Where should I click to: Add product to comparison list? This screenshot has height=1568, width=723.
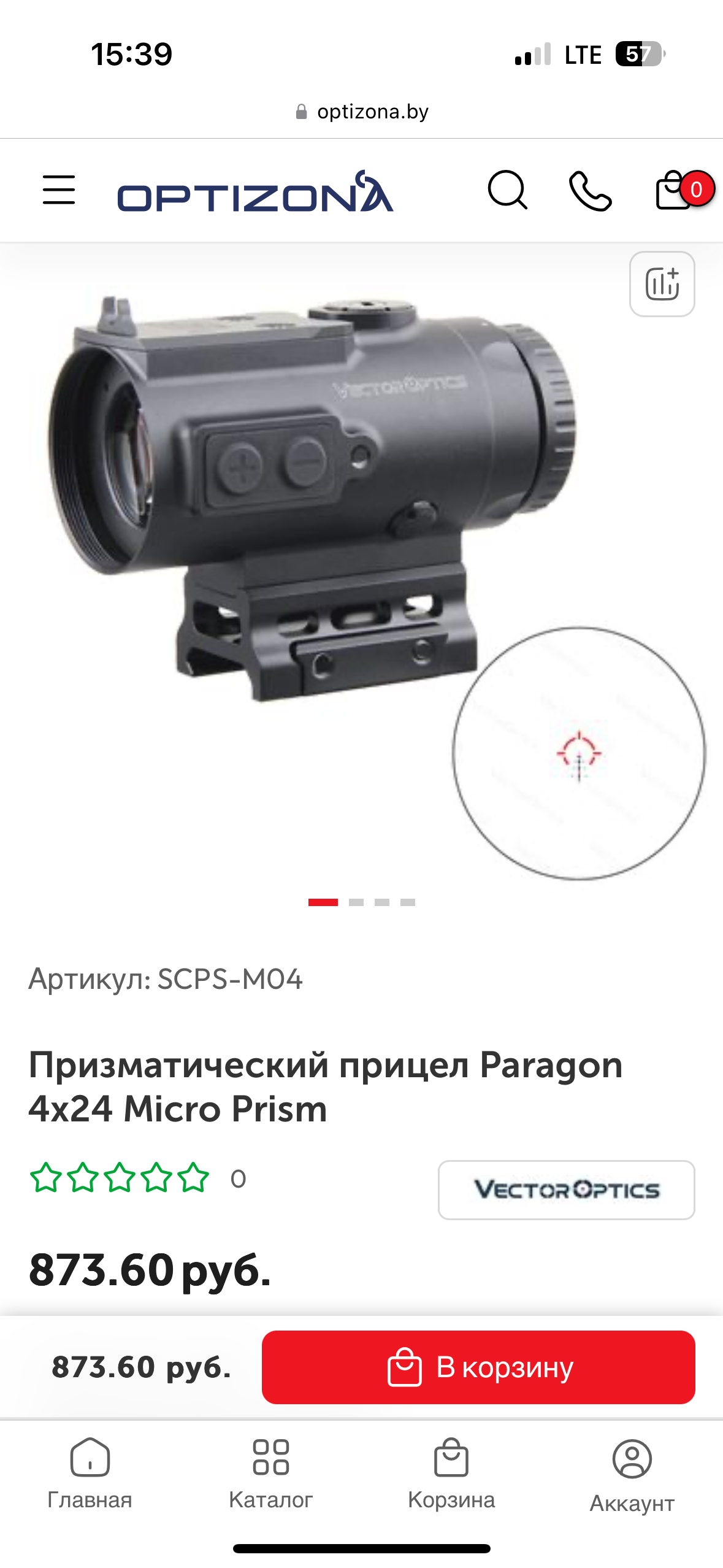click(x=662, y=284)
